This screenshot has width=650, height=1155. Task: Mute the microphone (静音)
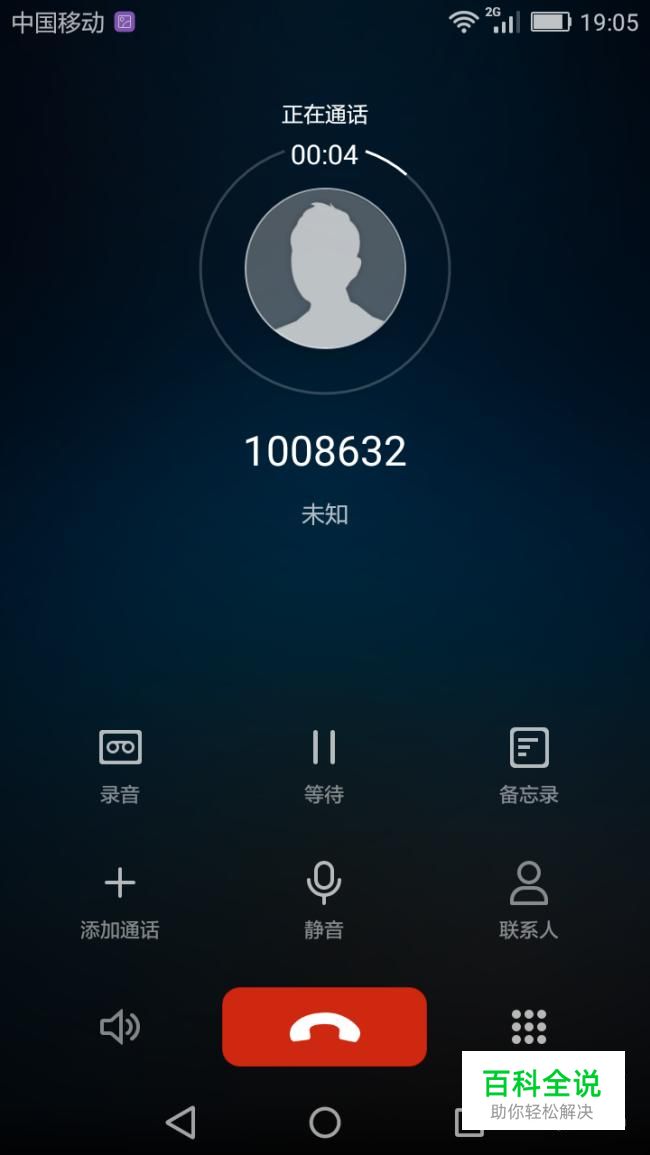[x=324, y=900]
